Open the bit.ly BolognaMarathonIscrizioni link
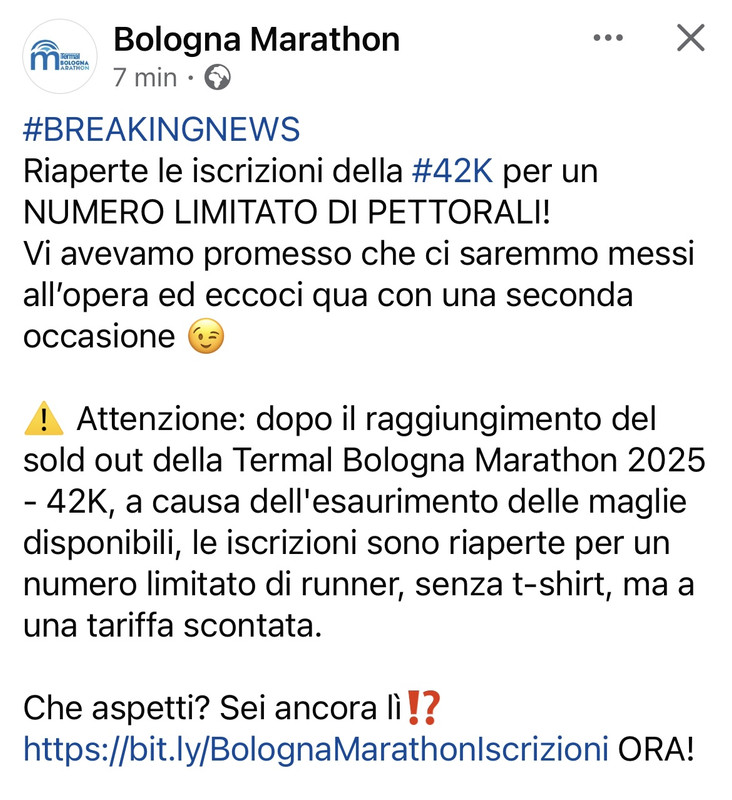 (315, 749)
